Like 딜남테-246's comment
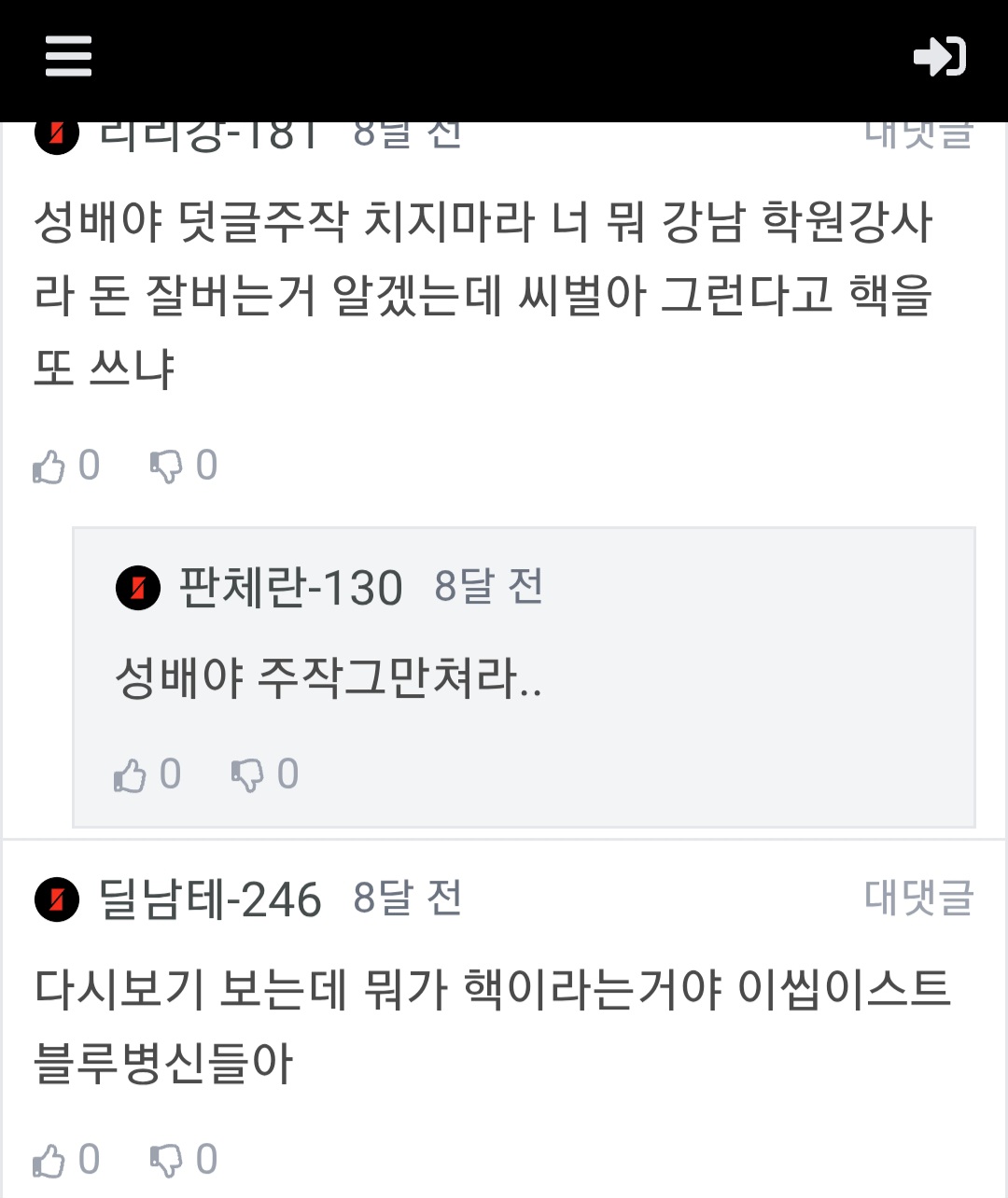Viewport: 1008px width, 1198px height. click(49, 1161)
